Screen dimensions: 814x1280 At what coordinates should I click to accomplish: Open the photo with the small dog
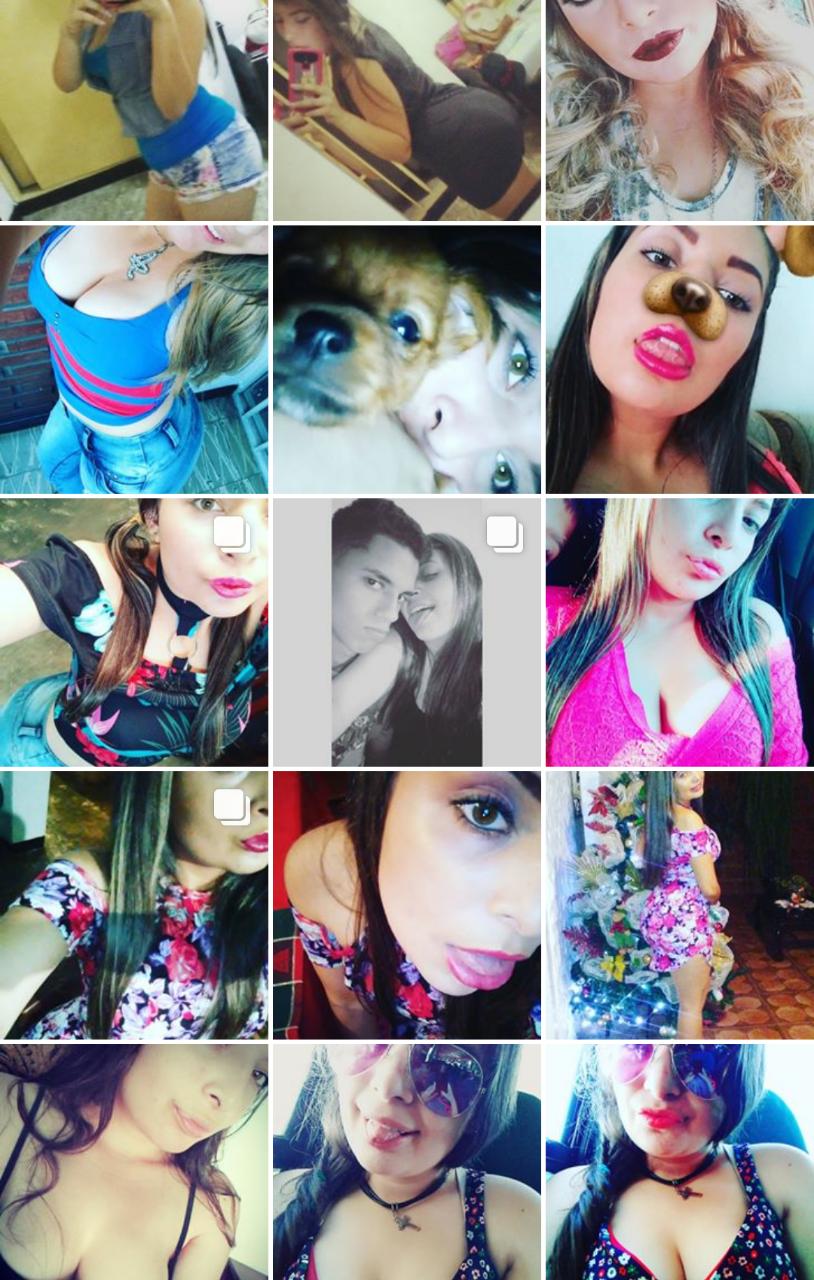click(407, 359)
